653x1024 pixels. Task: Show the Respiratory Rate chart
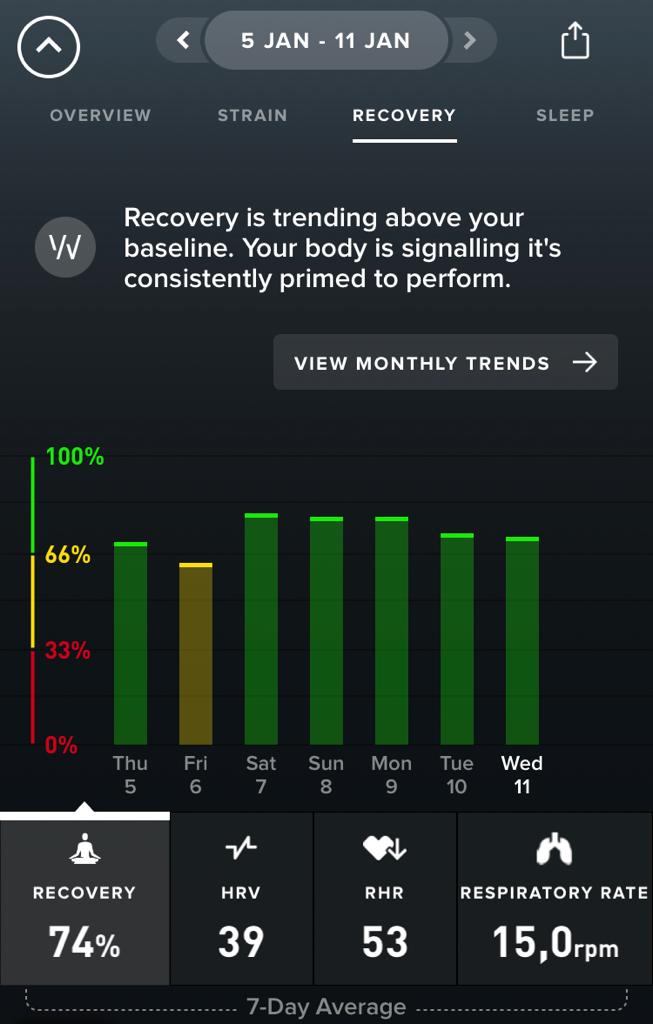point(554,898)
